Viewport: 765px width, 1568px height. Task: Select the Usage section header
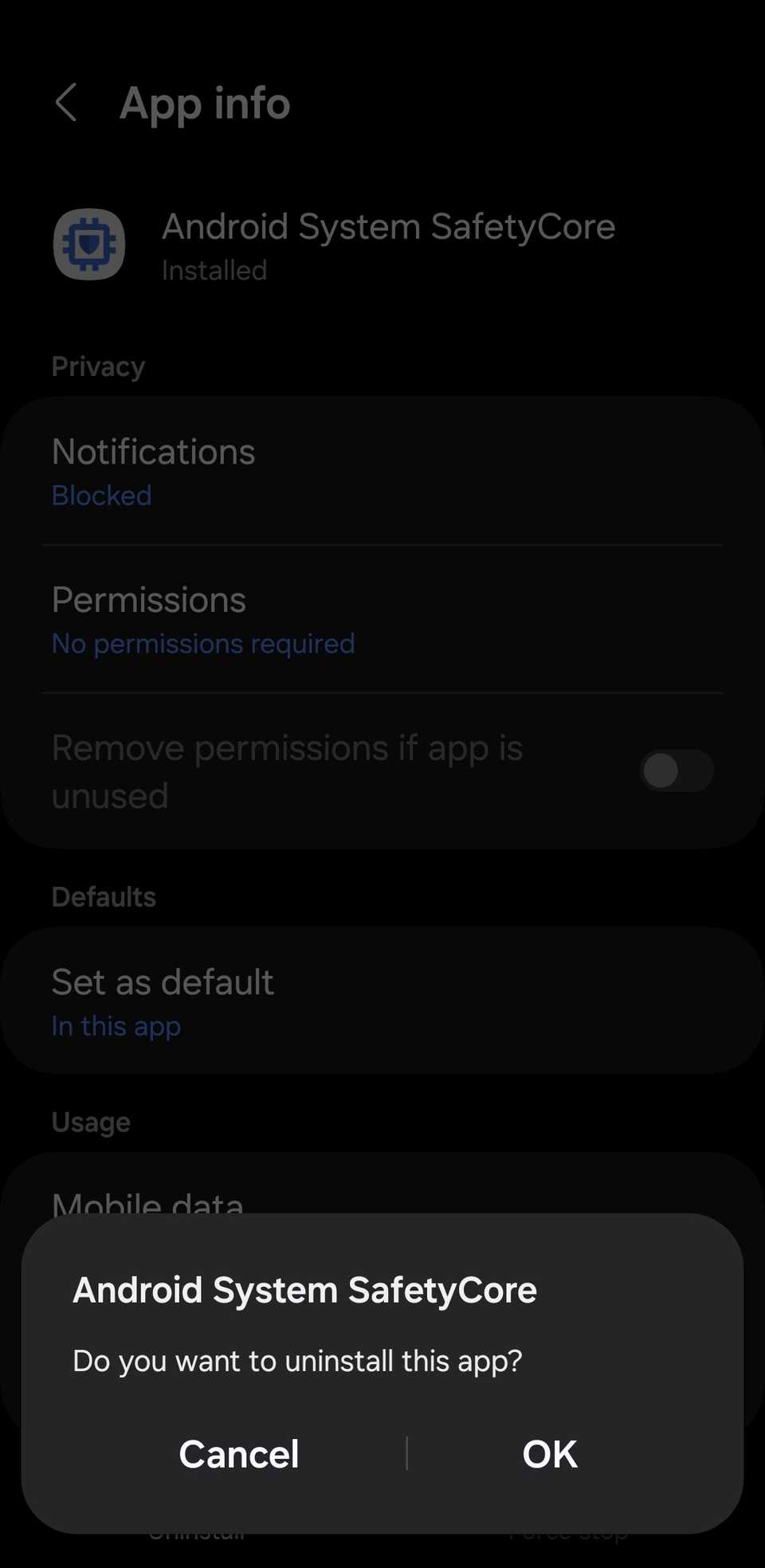pyautogui.click(x=91, y=1122)
